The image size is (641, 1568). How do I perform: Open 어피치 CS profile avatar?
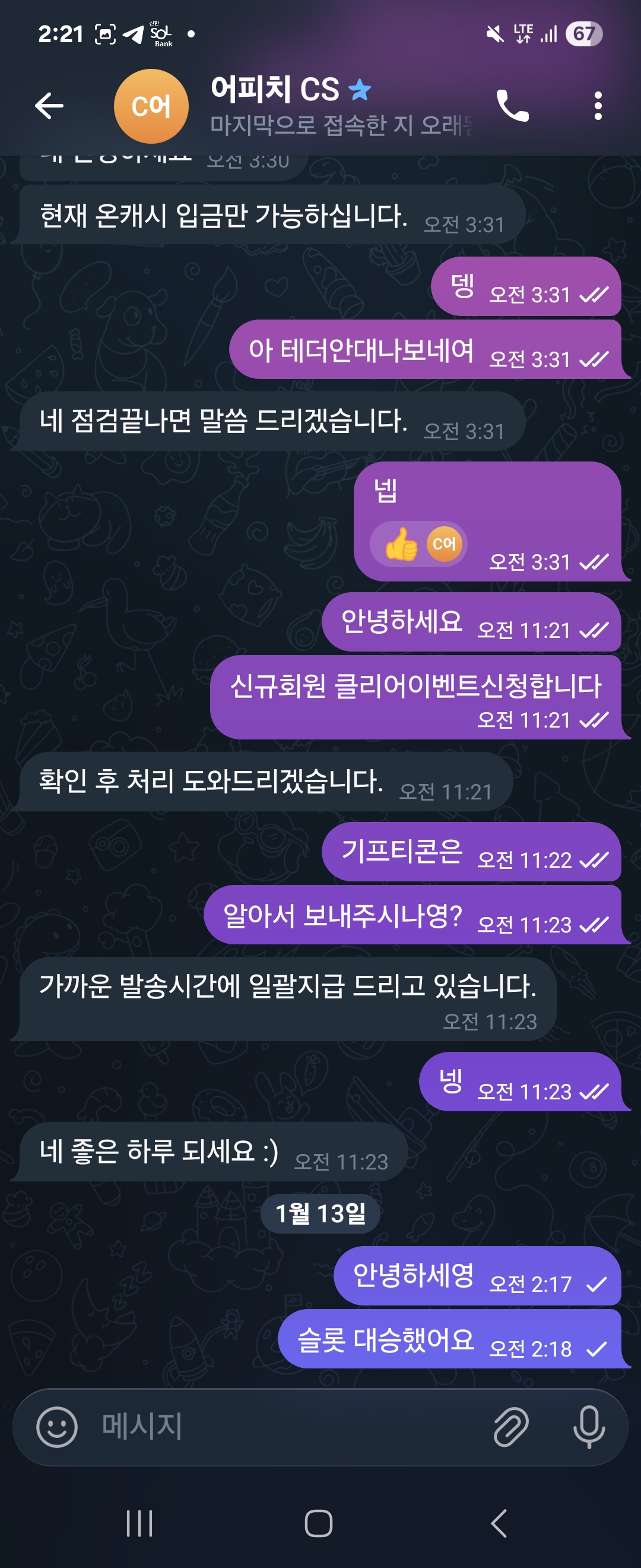click(151, 106)
